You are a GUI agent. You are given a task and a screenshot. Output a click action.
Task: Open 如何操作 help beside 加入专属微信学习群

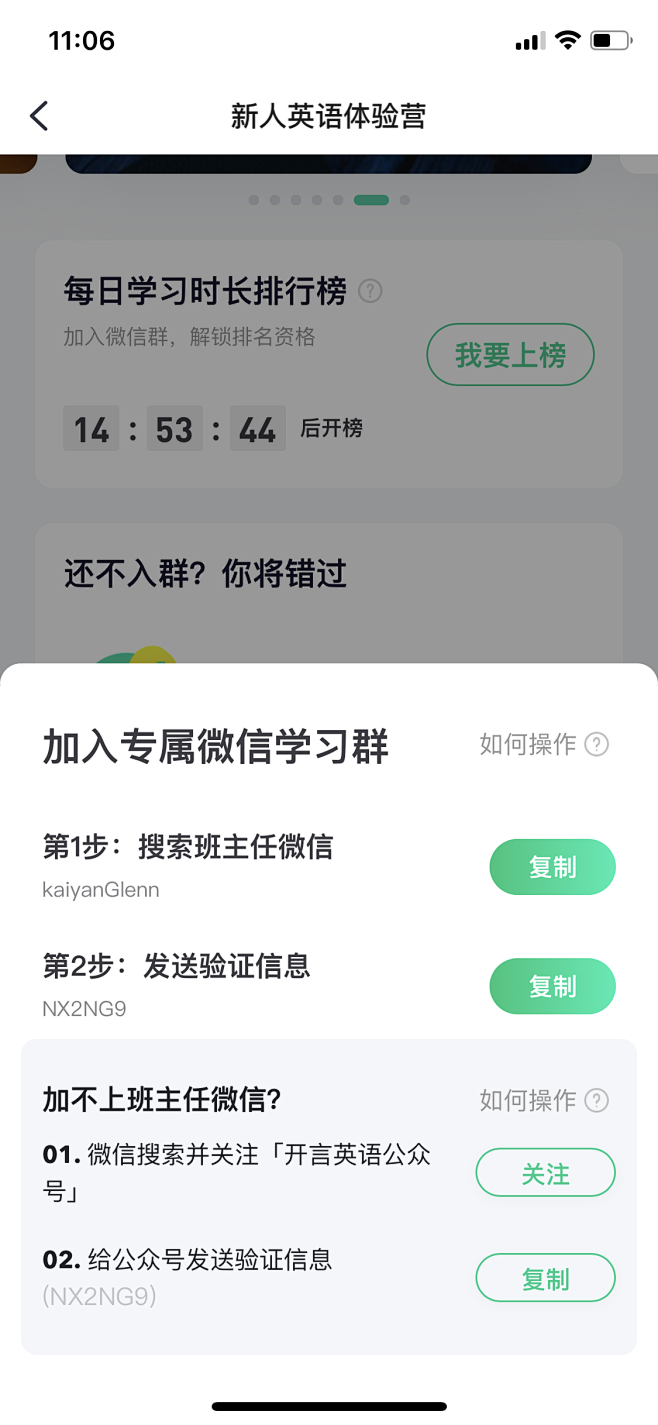pyautogui.click(x=544, y=744)
